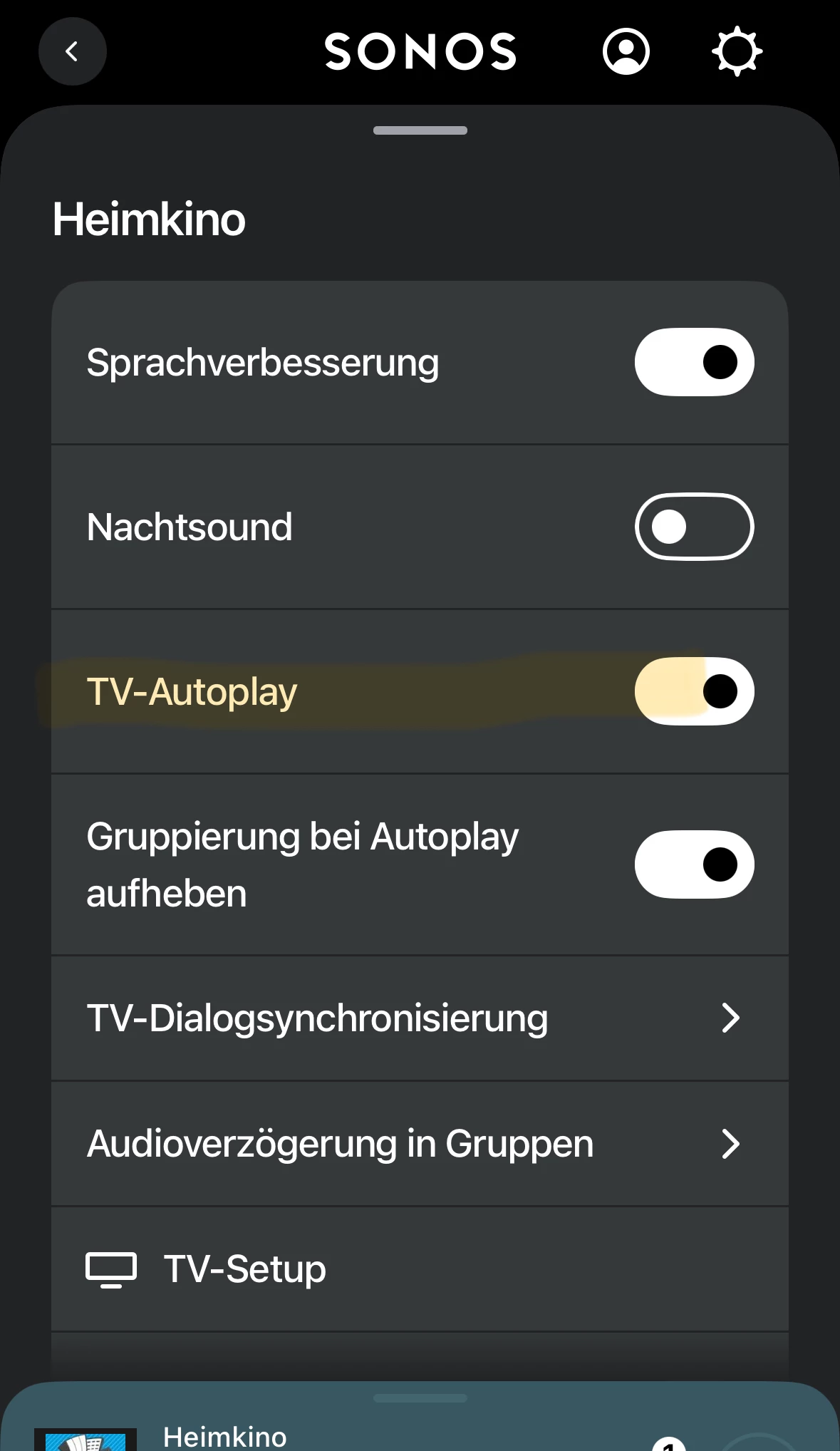Image resolution: width=840 pixels, height=1451 pixels.
Task: Open settings via the gear icon
Action: (x=737, y=51)
